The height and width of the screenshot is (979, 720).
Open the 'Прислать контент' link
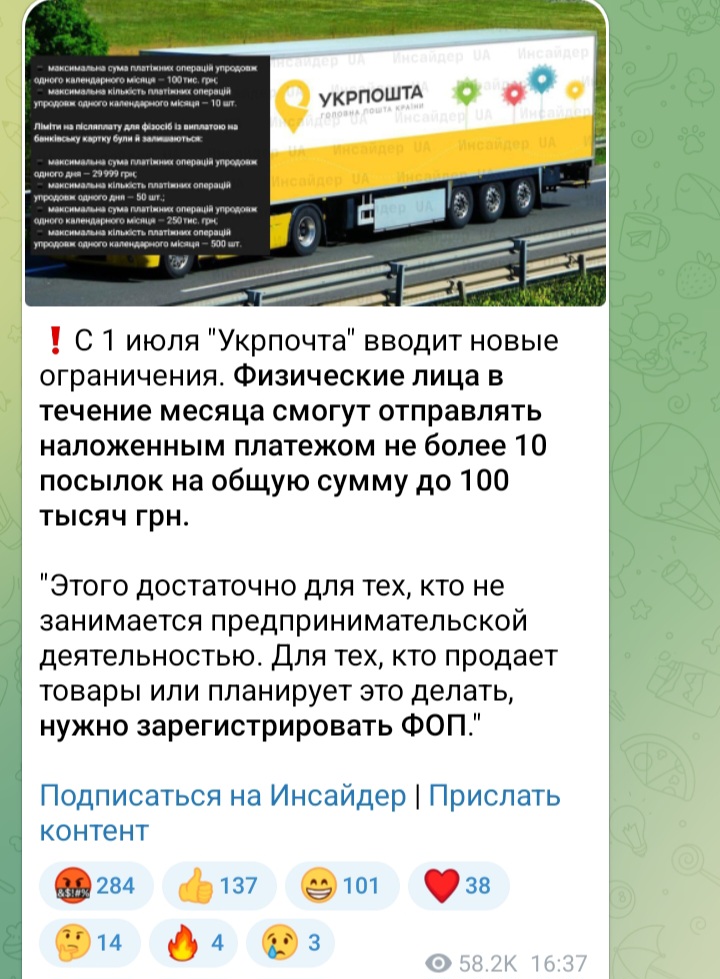coord(494,796)
